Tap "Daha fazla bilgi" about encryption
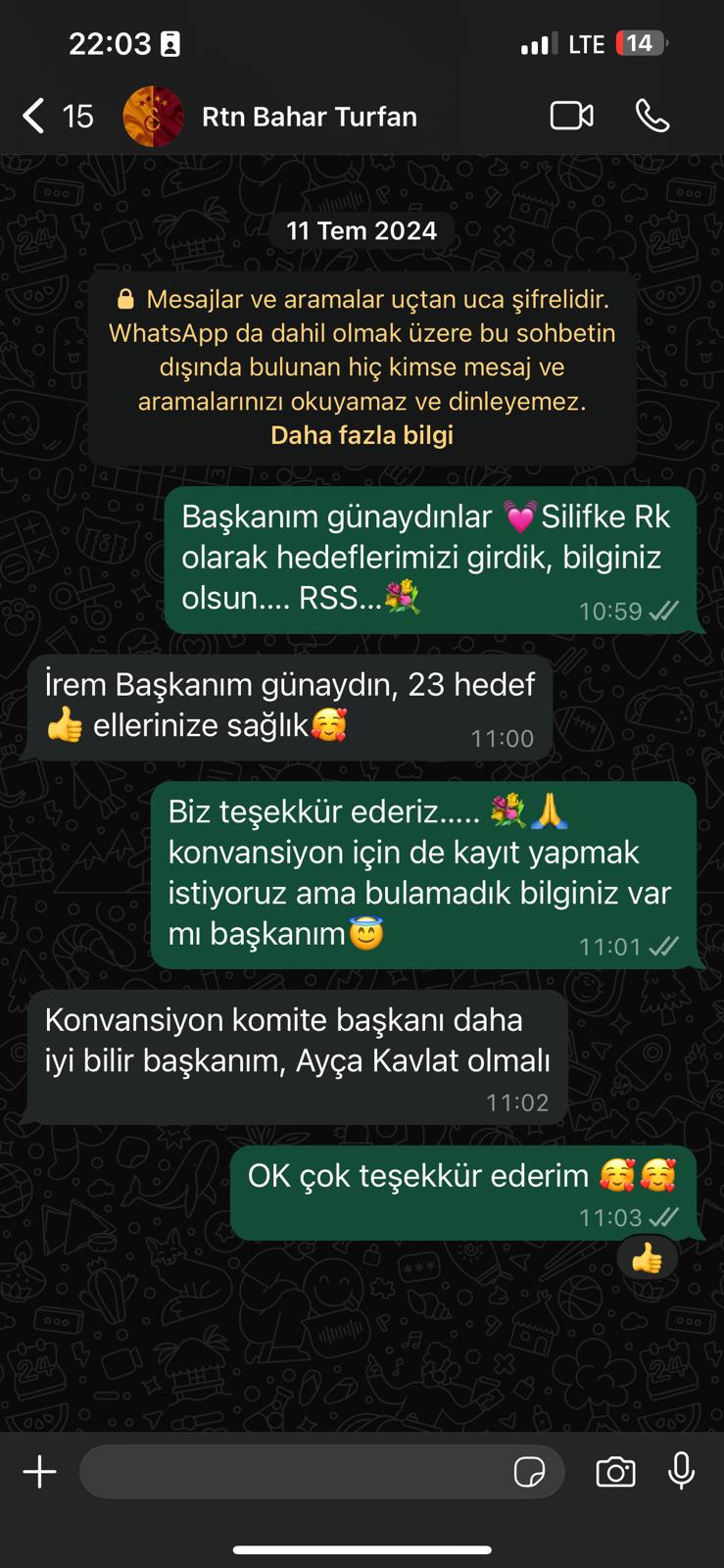This screenshot has height=1568, width=724. pyautogui.click(x=362, y=435)
